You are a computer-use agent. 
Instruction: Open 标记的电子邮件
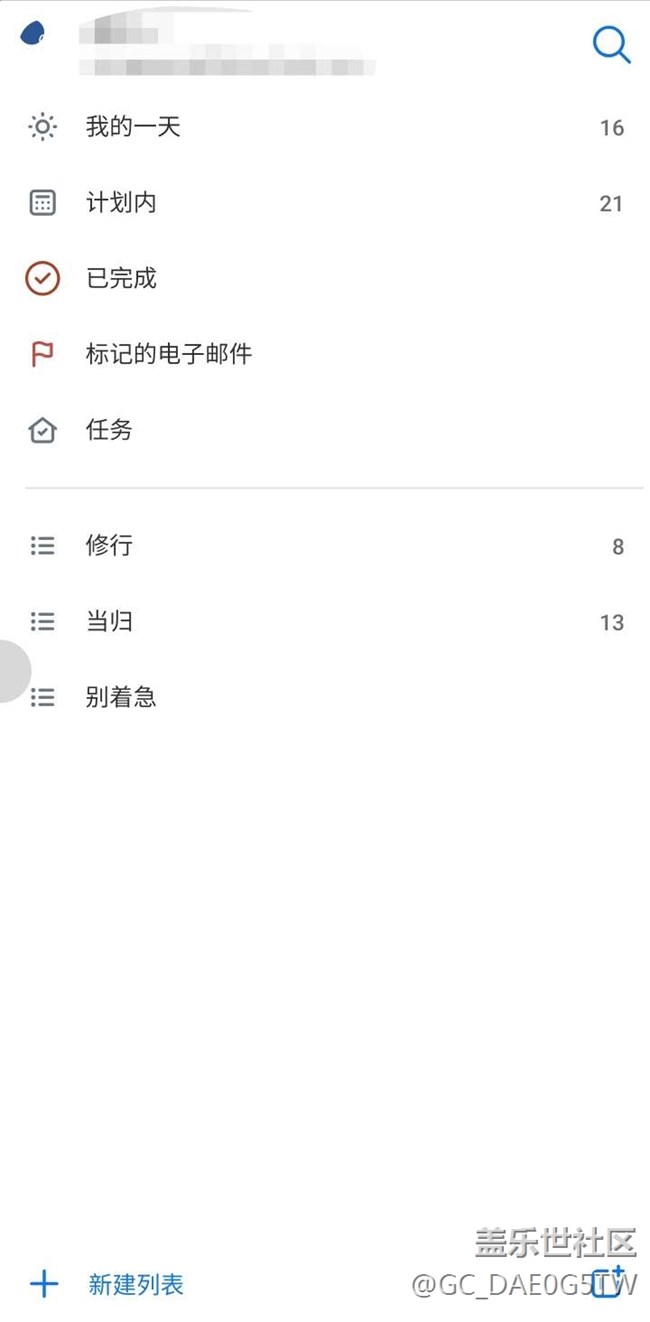(x=325, y=354)
